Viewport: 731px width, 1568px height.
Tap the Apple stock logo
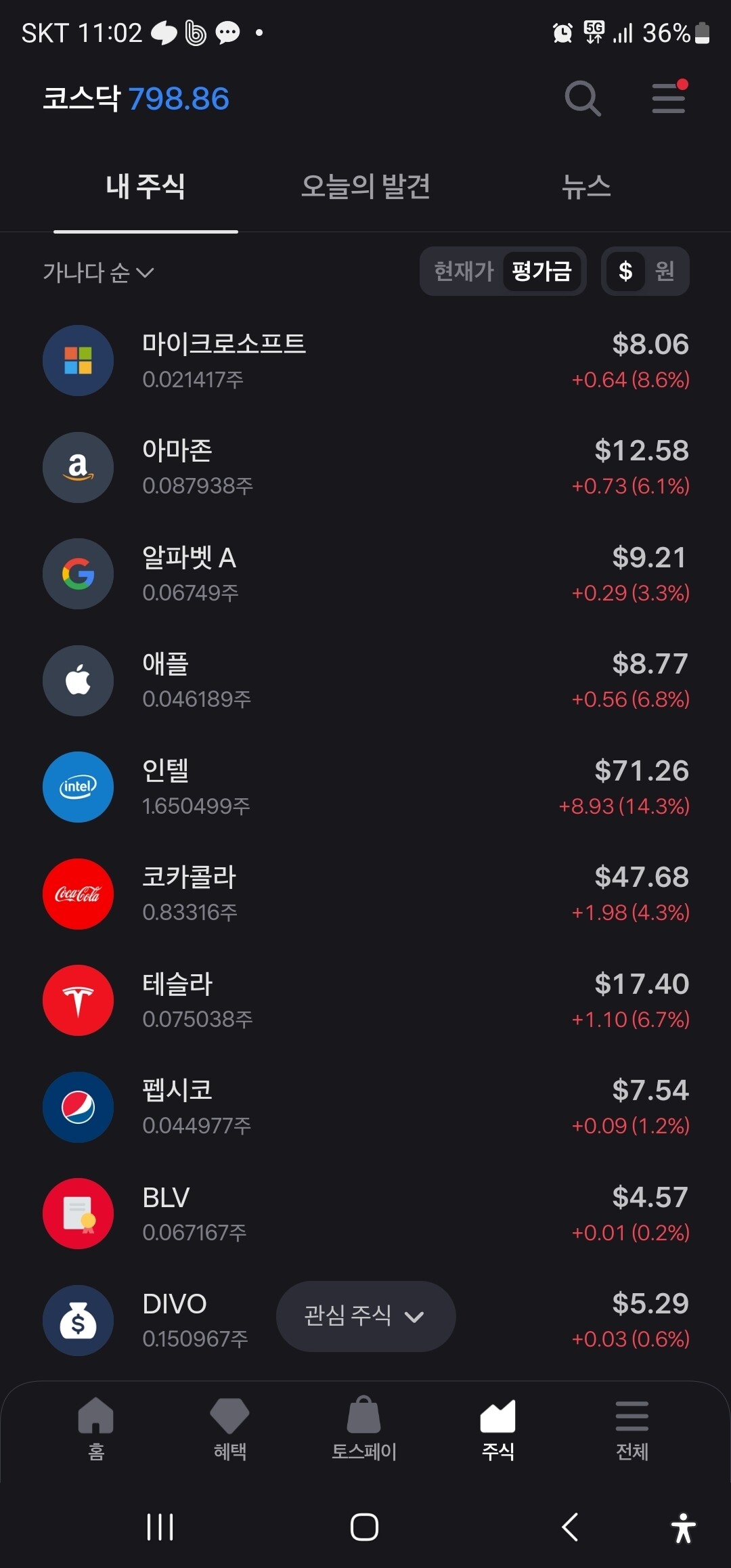[x=77, y=680]
